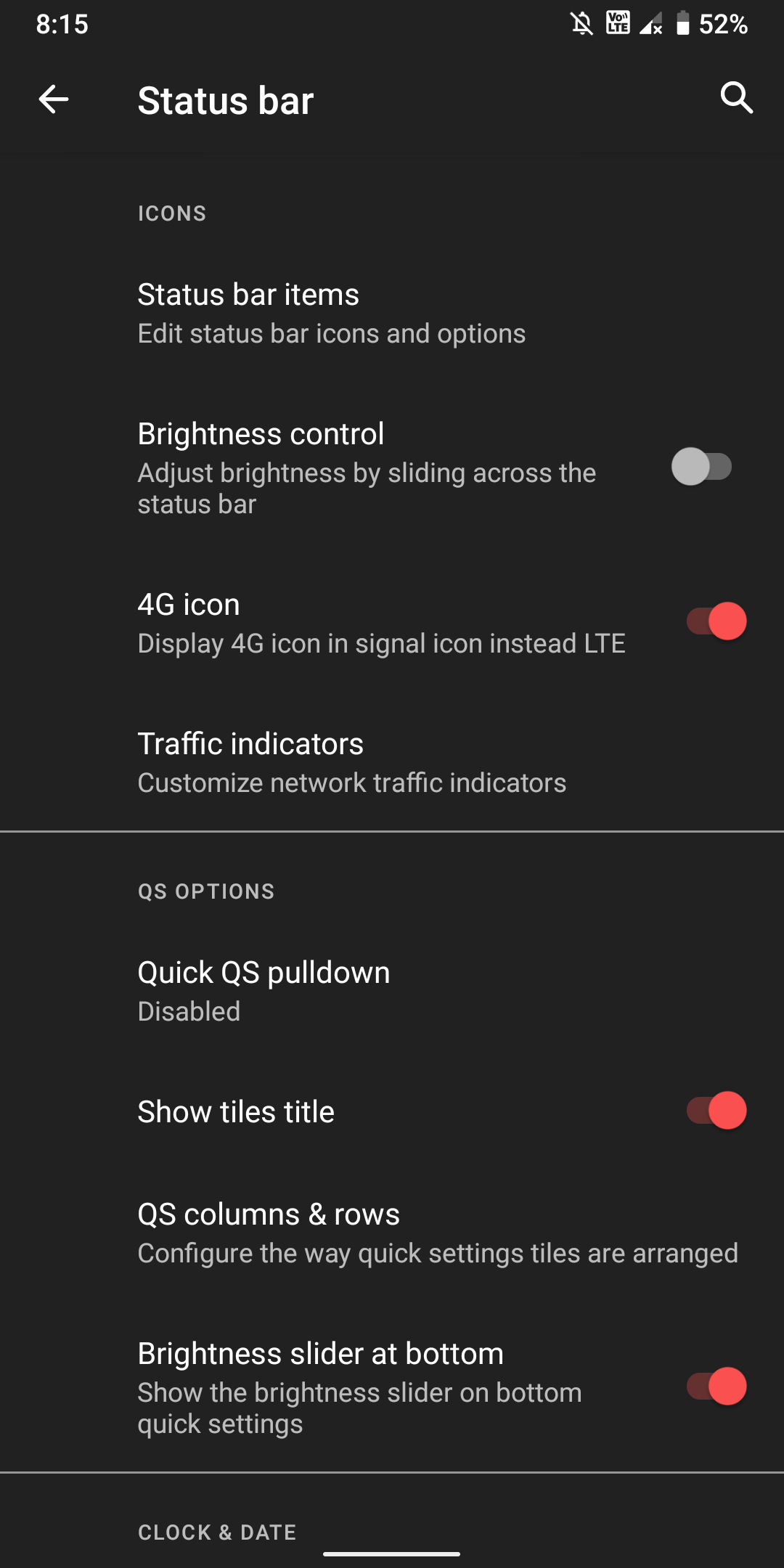Turn off the 4G icon switch

(x=716, y=621)
